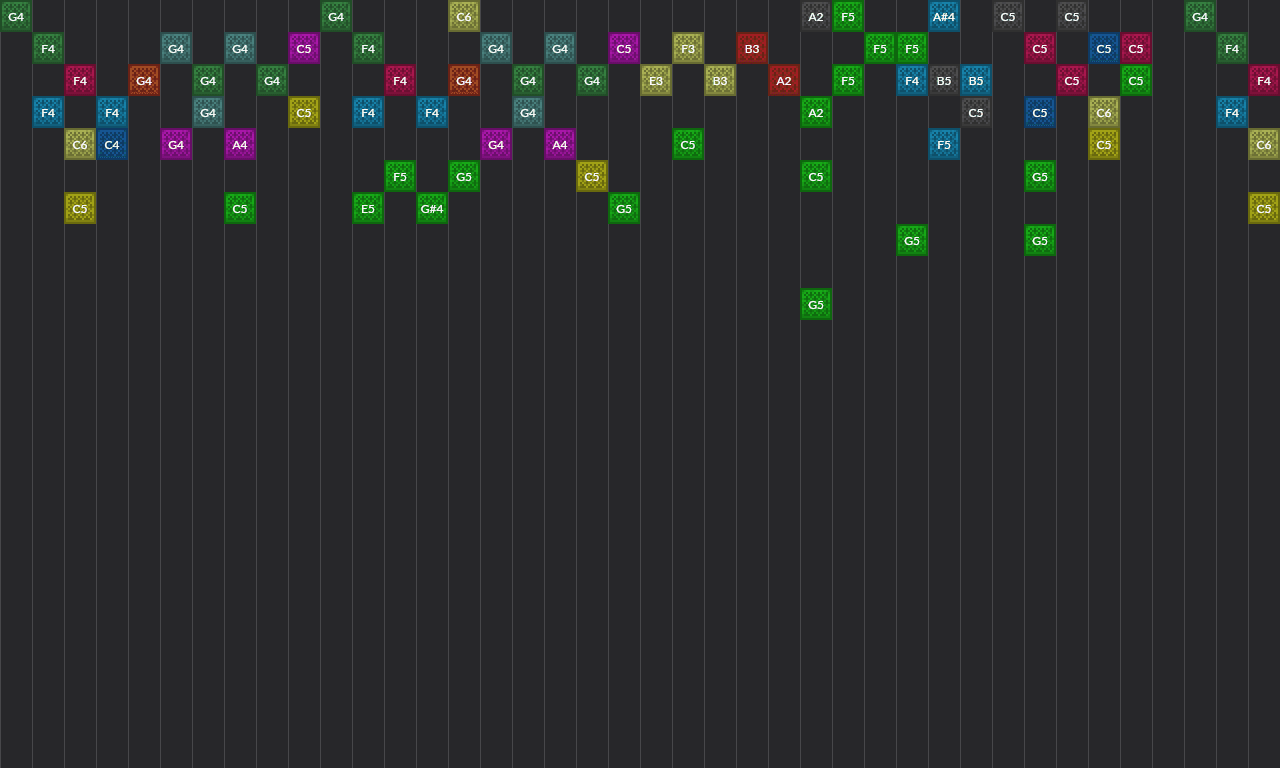Select the green A2 note block
Viewport: 1280px width, 768px height.
(816, 112)
